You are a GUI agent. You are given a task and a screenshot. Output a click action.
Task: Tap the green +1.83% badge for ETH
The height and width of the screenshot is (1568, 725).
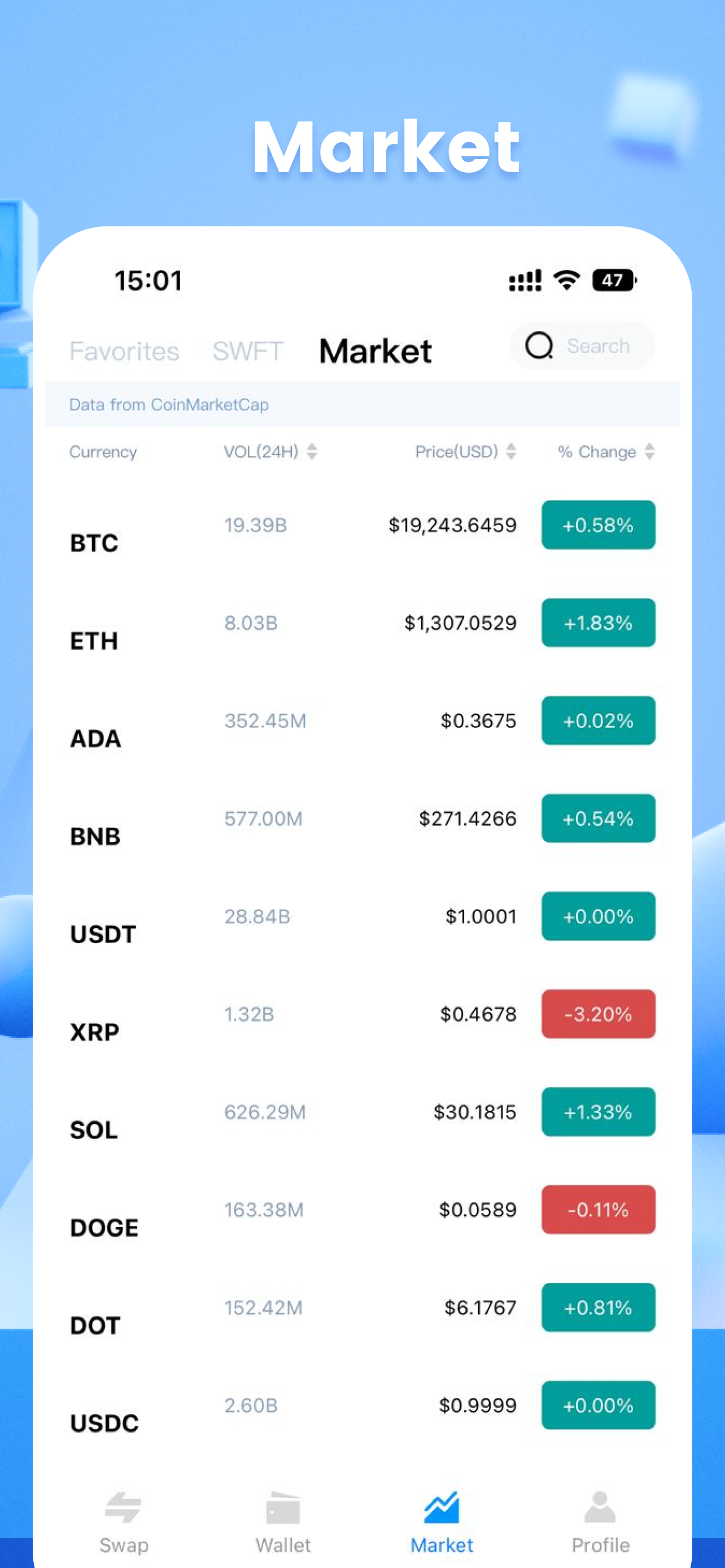(x=598, y=623)
